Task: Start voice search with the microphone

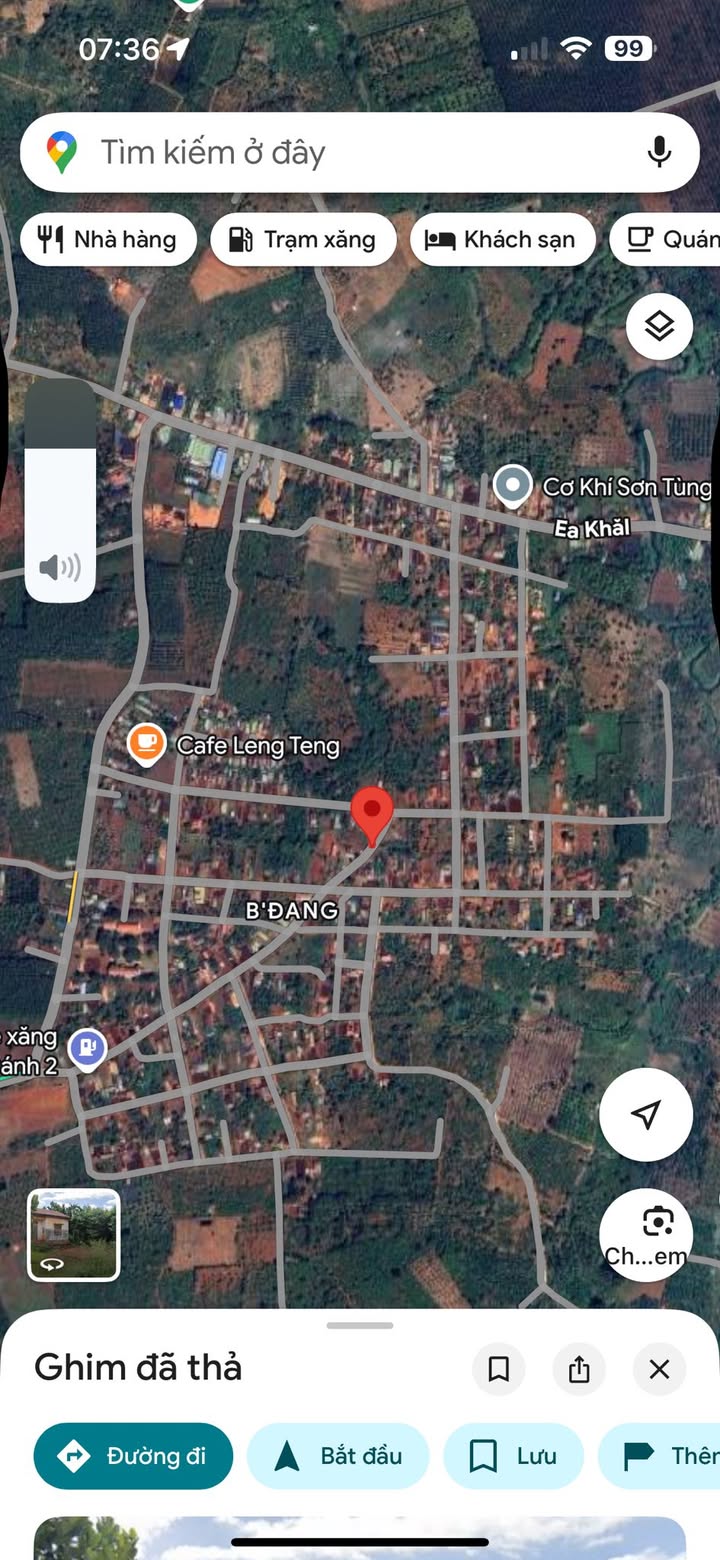Action: coord(658,153)
